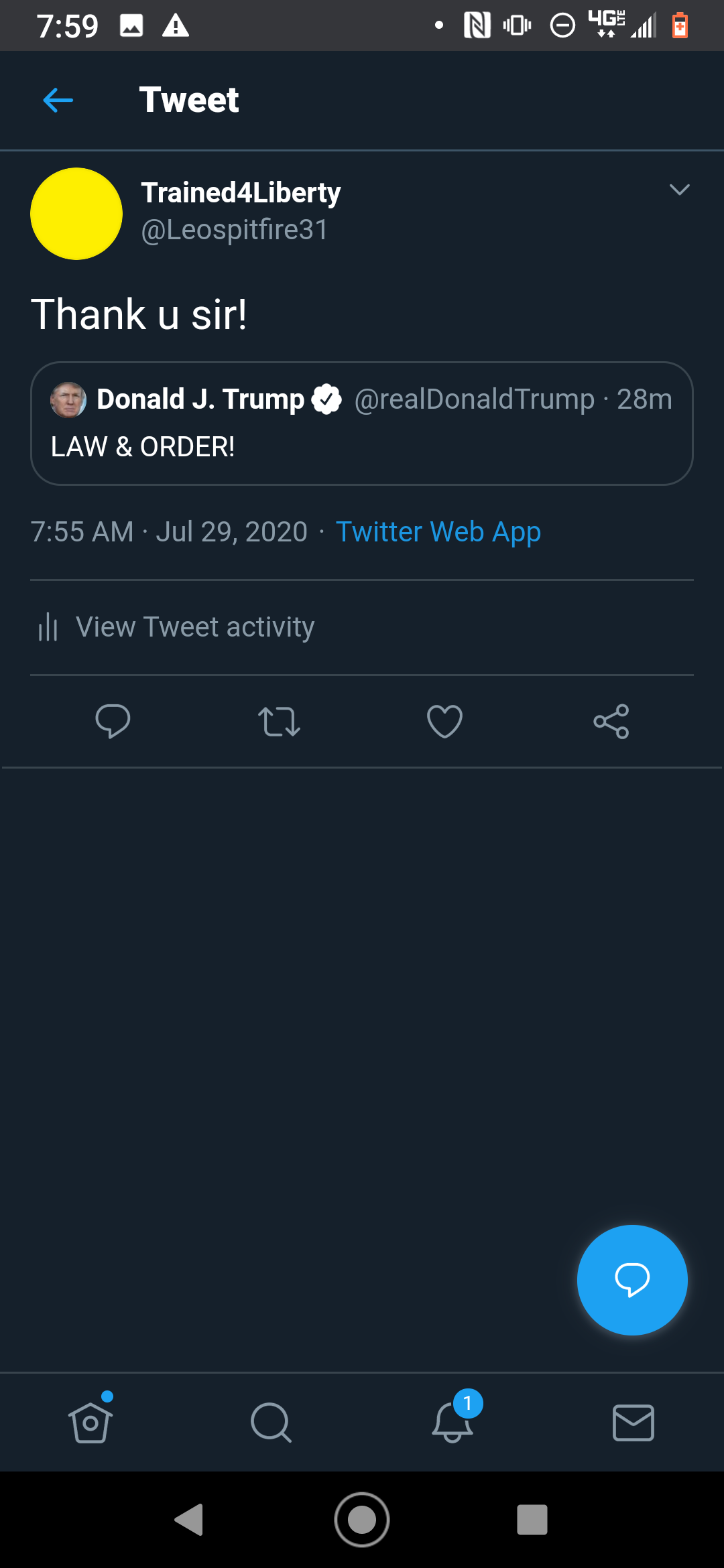Expand the tweet options chevron
This screenshot has height=1568, width=724.
point(679,190)
